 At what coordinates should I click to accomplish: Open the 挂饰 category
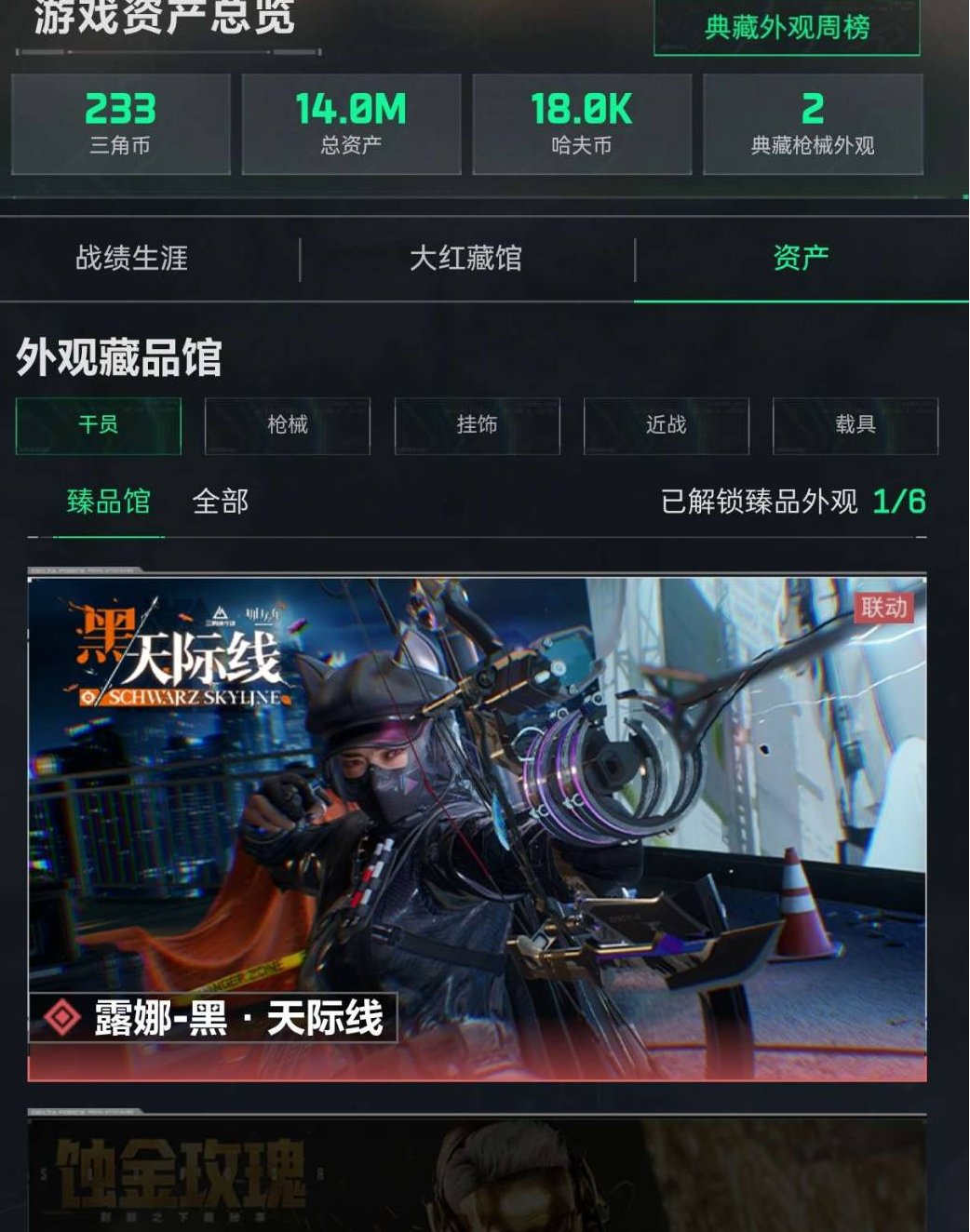[x=477, y=426]
